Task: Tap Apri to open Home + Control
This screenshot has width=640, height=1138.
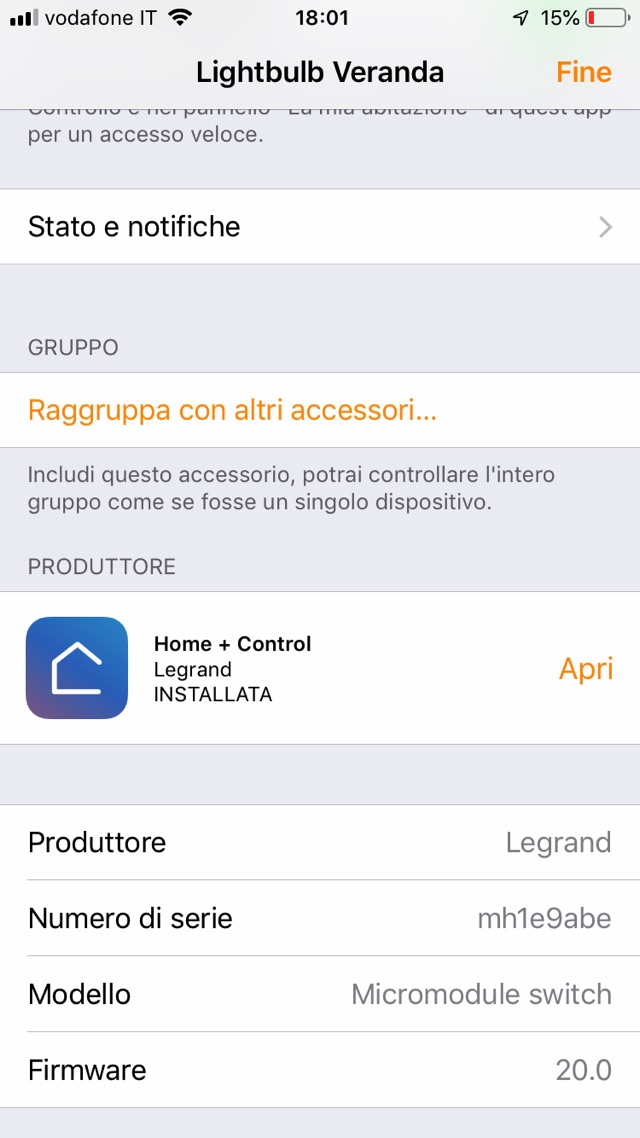Action: [585, 669]
